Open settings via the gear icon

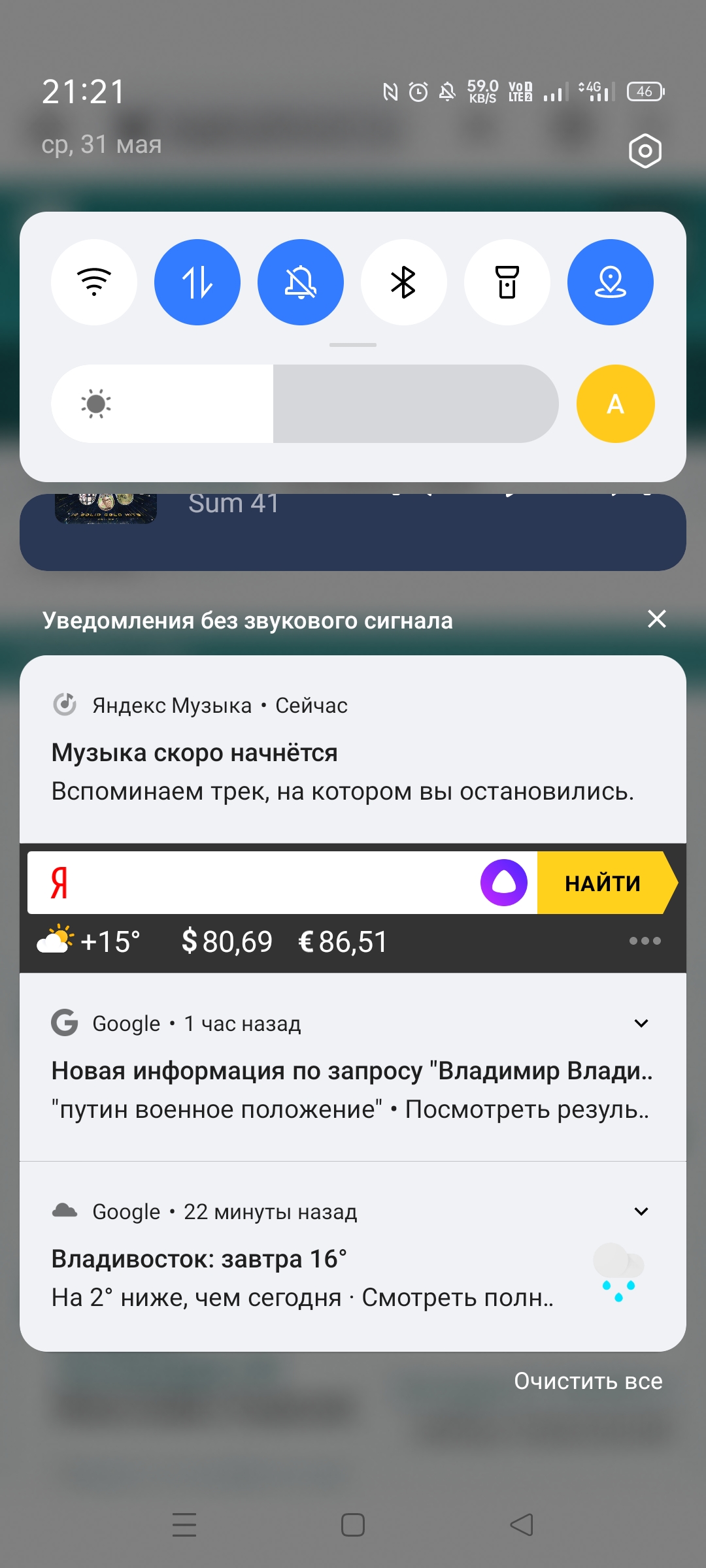tap(645, 151)
